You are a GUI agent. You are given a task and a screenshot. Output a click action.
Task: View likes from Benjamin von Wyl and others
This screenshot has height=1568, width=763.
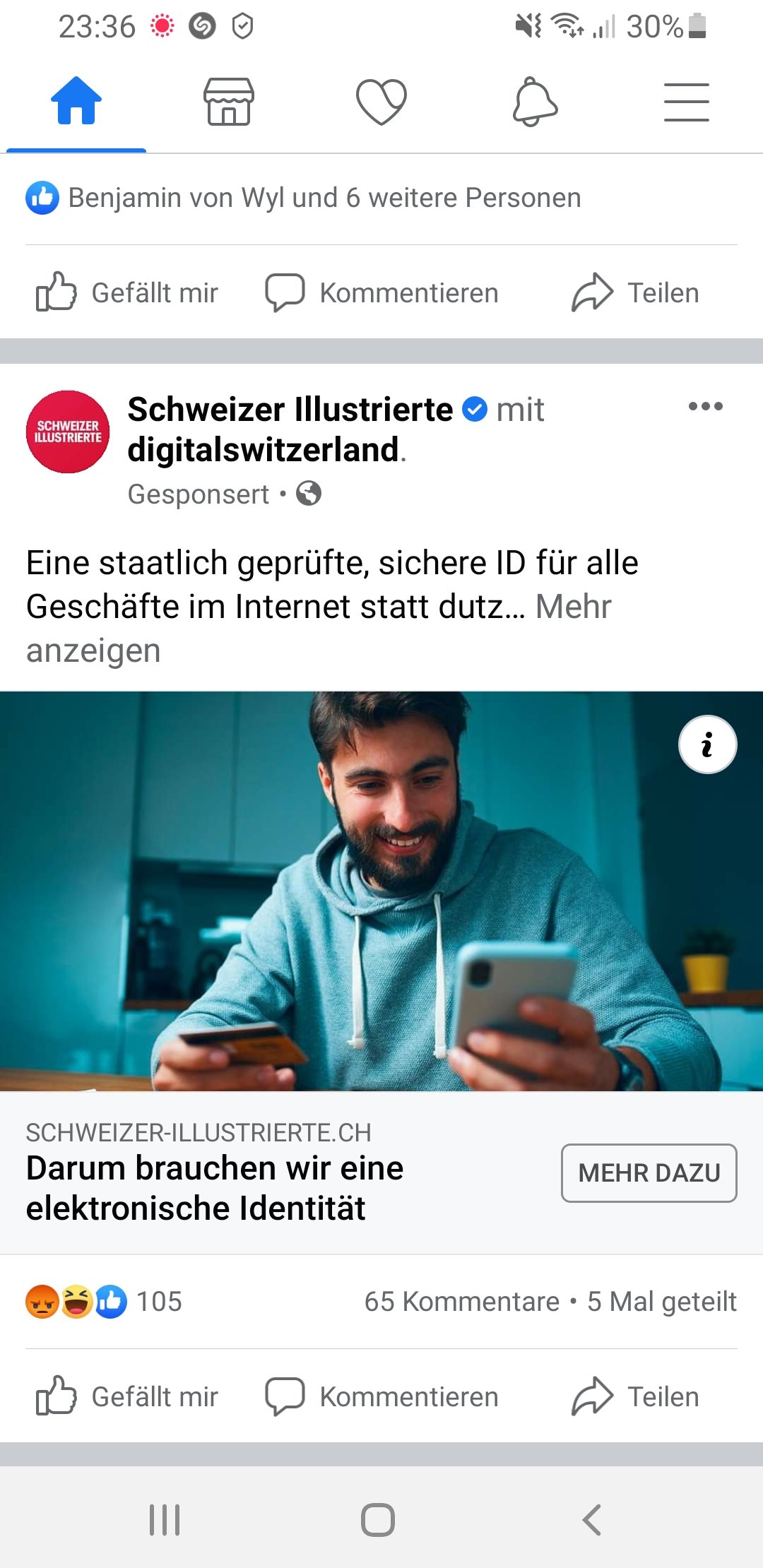pyautogui.click(x=304, y=198)
